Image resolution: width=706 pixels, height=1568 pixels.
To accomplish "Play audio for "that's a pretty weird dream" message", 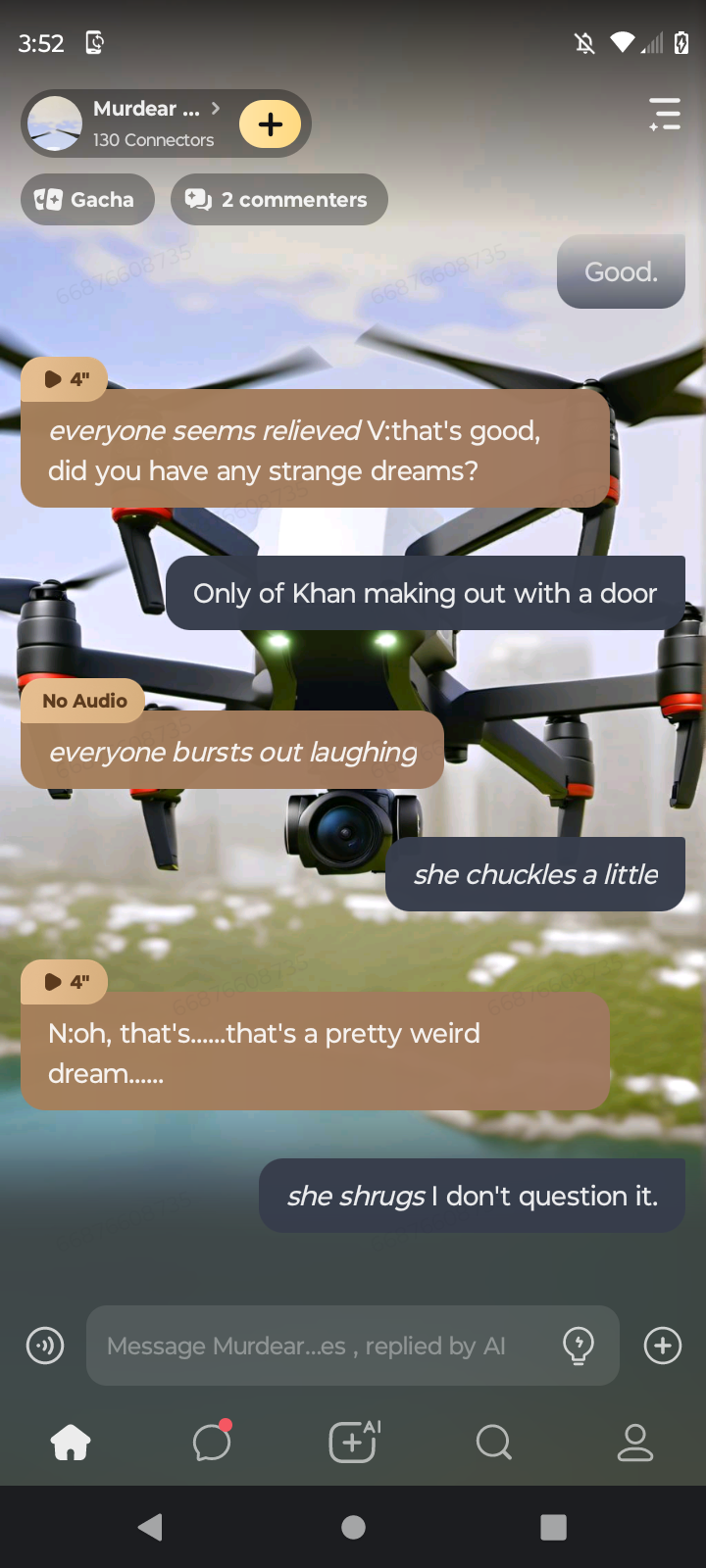I will click(65, 982).
